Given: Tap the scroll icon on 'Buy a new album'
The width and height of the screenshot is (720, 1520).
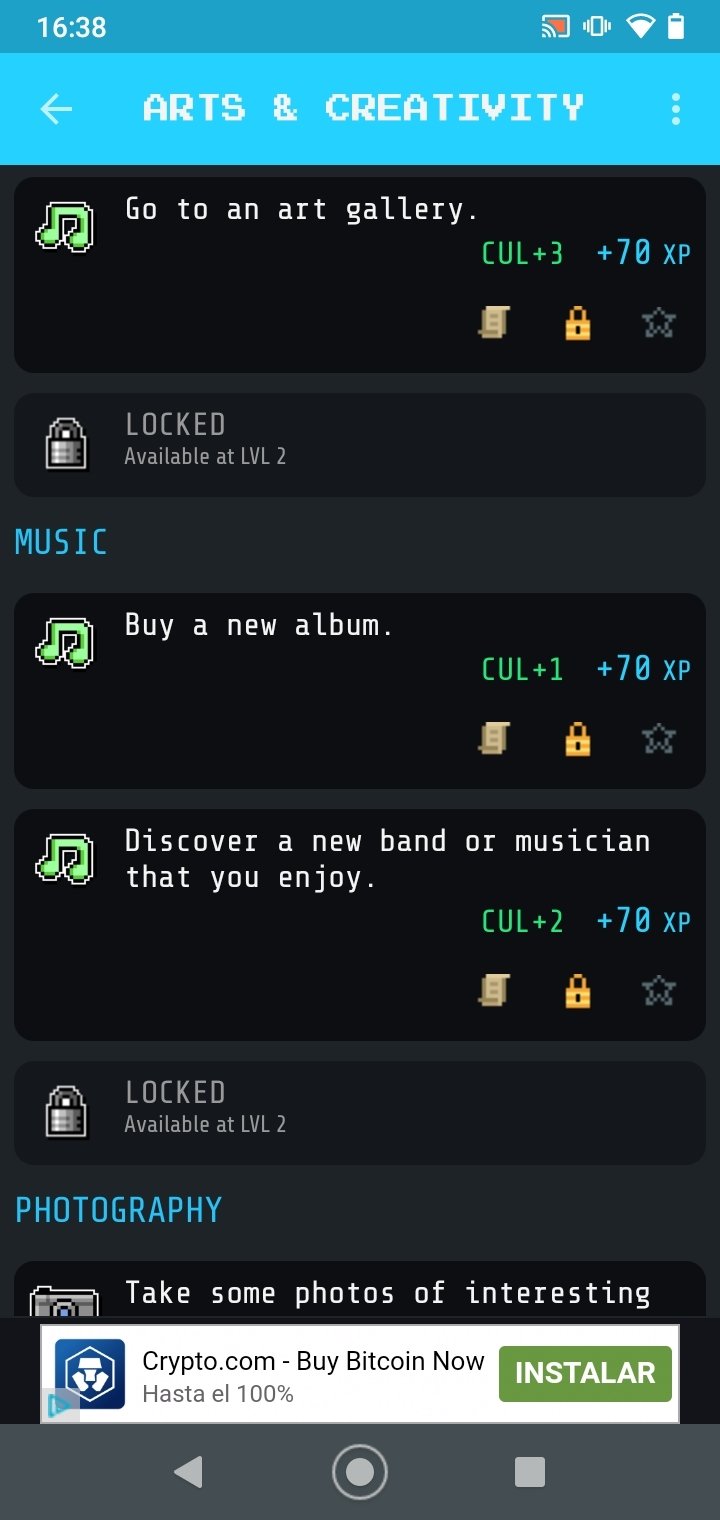Looking at the screenshot, I should pos(494,738).
